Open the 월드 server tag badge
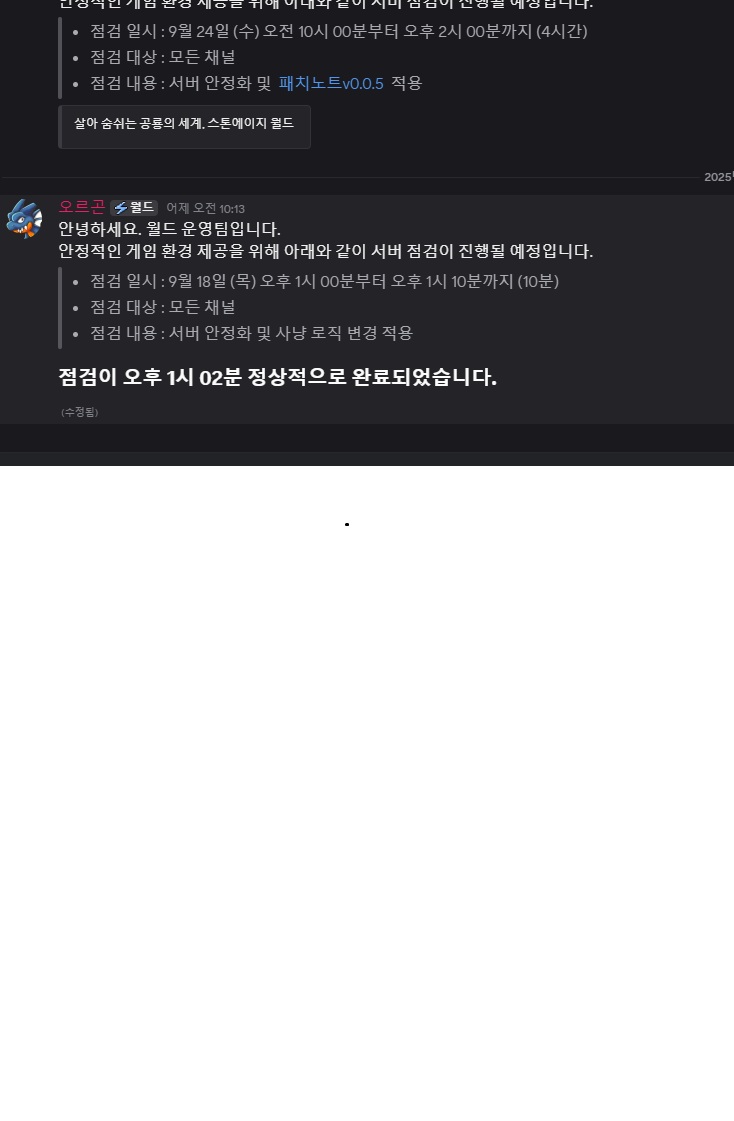Viewport: 734px width, 1121px height. coord(134,208)
